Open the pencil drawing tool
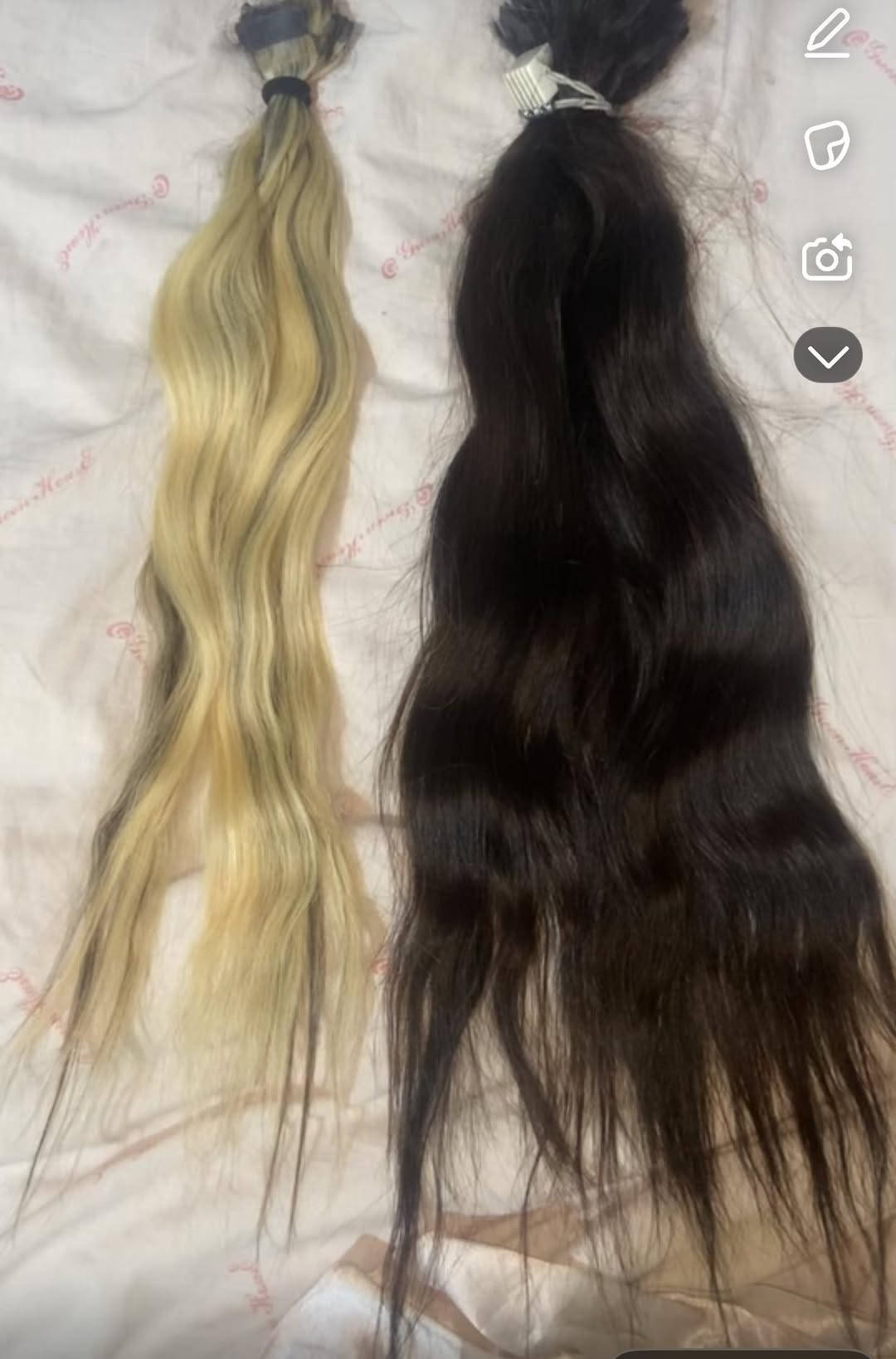This screenshot has height=1359, width=896. [x=827, y=36]
